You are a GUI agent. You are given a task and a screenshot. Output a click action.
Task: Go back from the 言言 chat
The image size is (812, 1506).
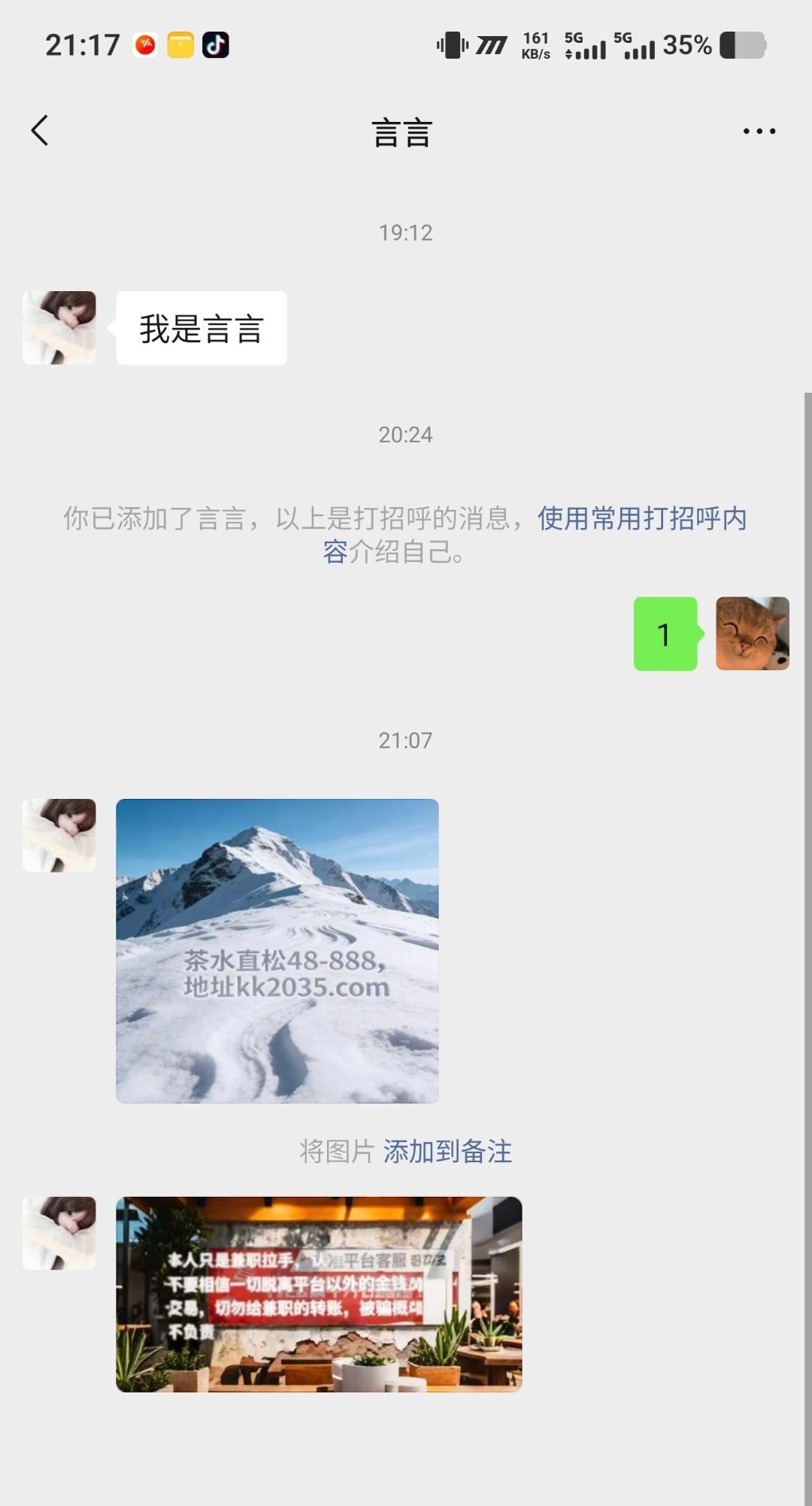(x=40, y=131)
